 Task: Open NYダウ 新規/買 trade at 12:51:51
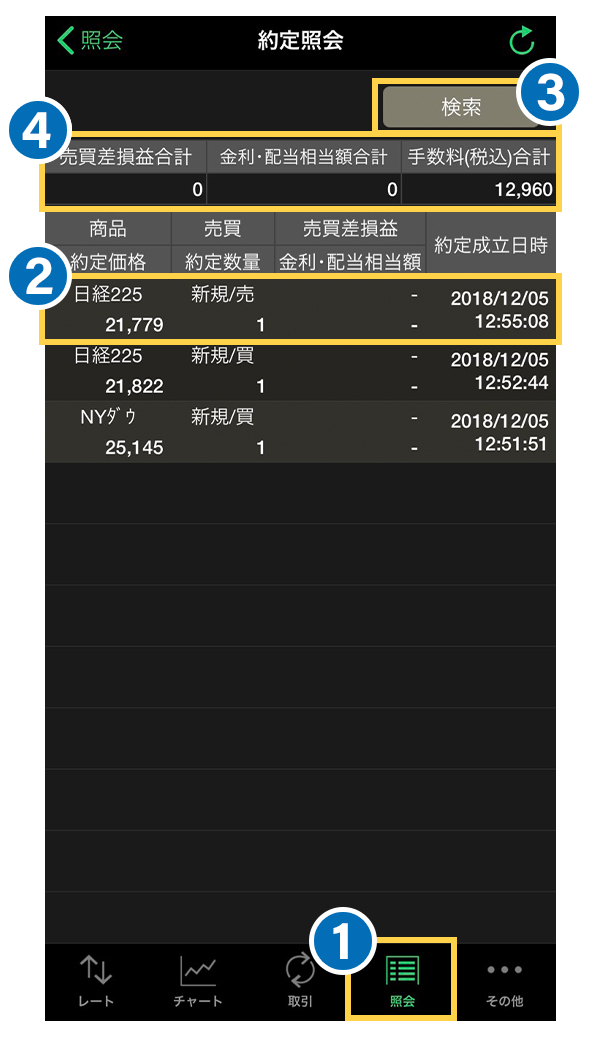[x=300, y=432]
